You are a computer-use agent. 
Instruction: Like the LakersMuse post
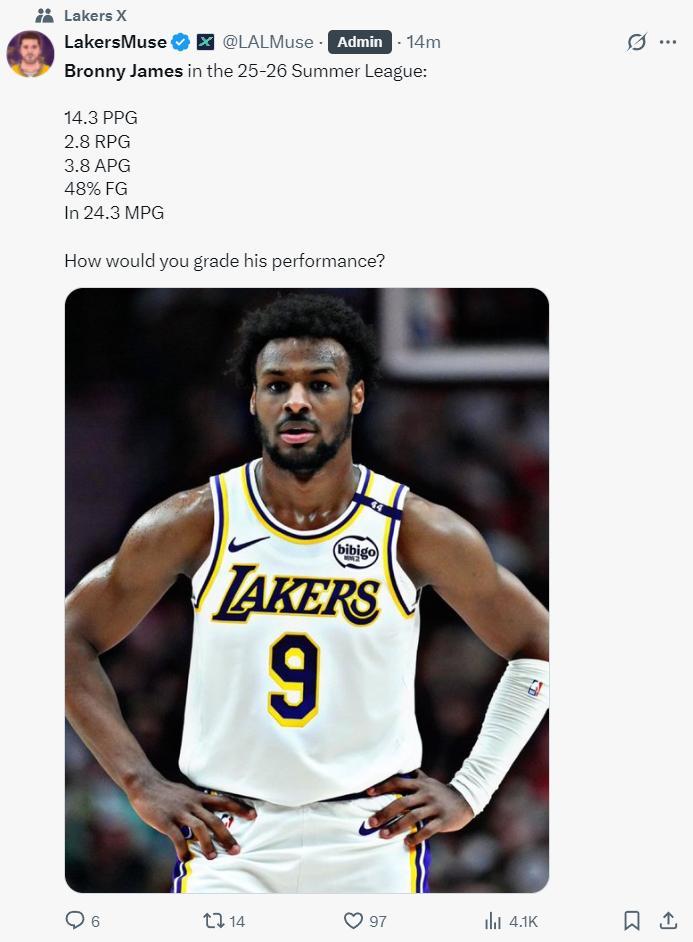pos(353,920)
